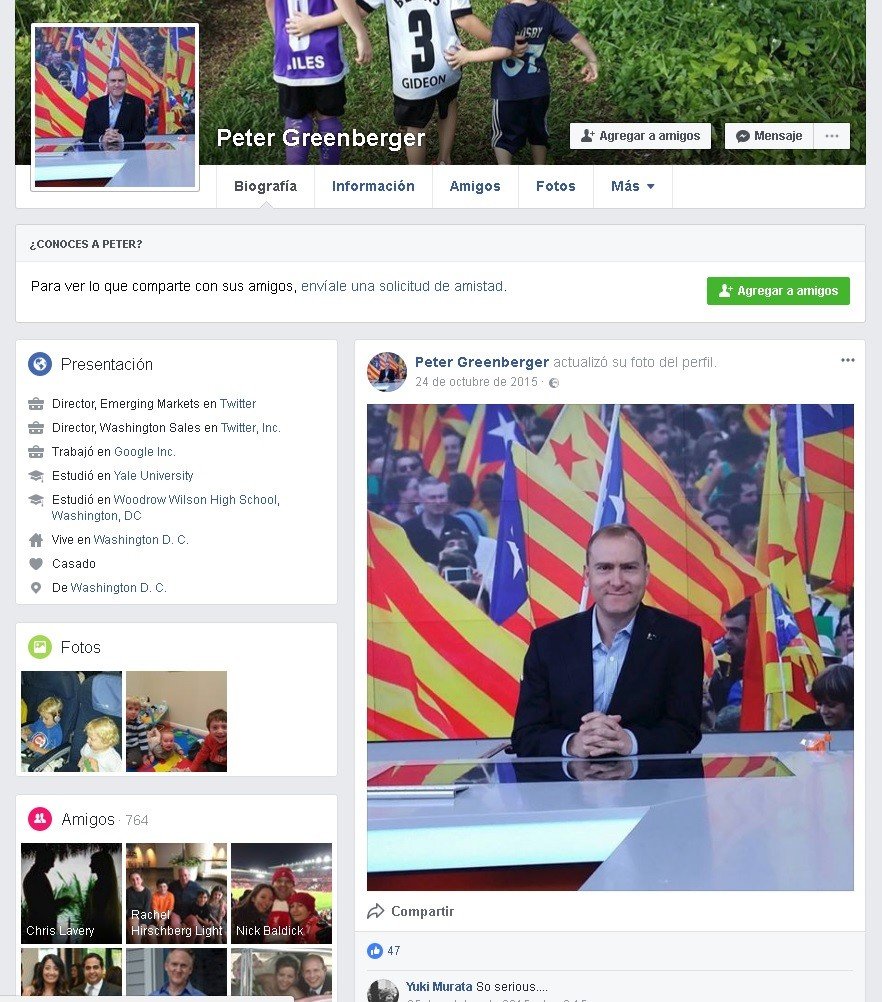Open the Yale University link
Screen dimensions: 882x1002
click(153, 476)
